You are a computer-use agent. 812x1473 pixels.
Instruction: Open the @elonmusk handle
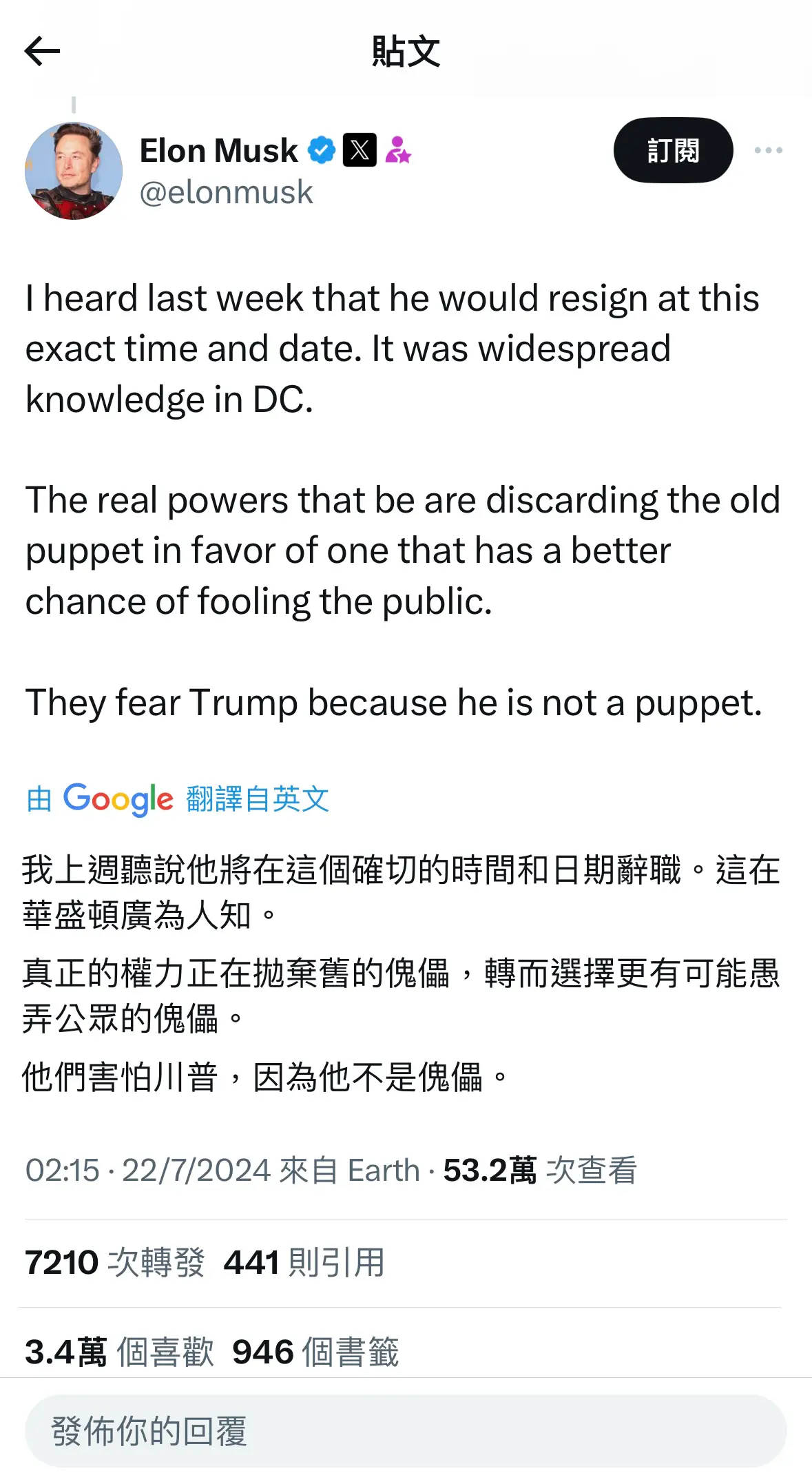[226, 192]
